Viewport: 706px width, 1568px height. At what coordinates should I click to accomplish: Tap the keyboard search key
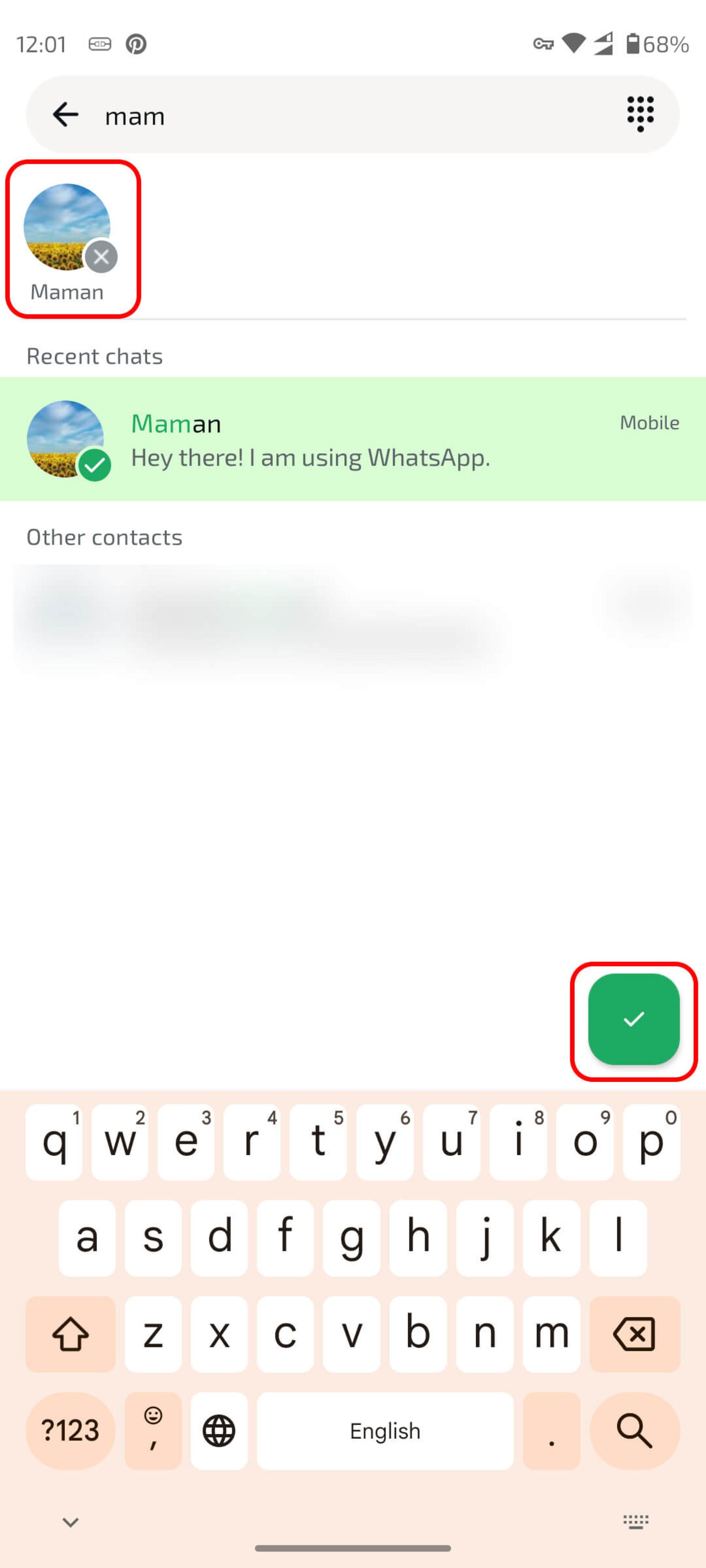634,1431
